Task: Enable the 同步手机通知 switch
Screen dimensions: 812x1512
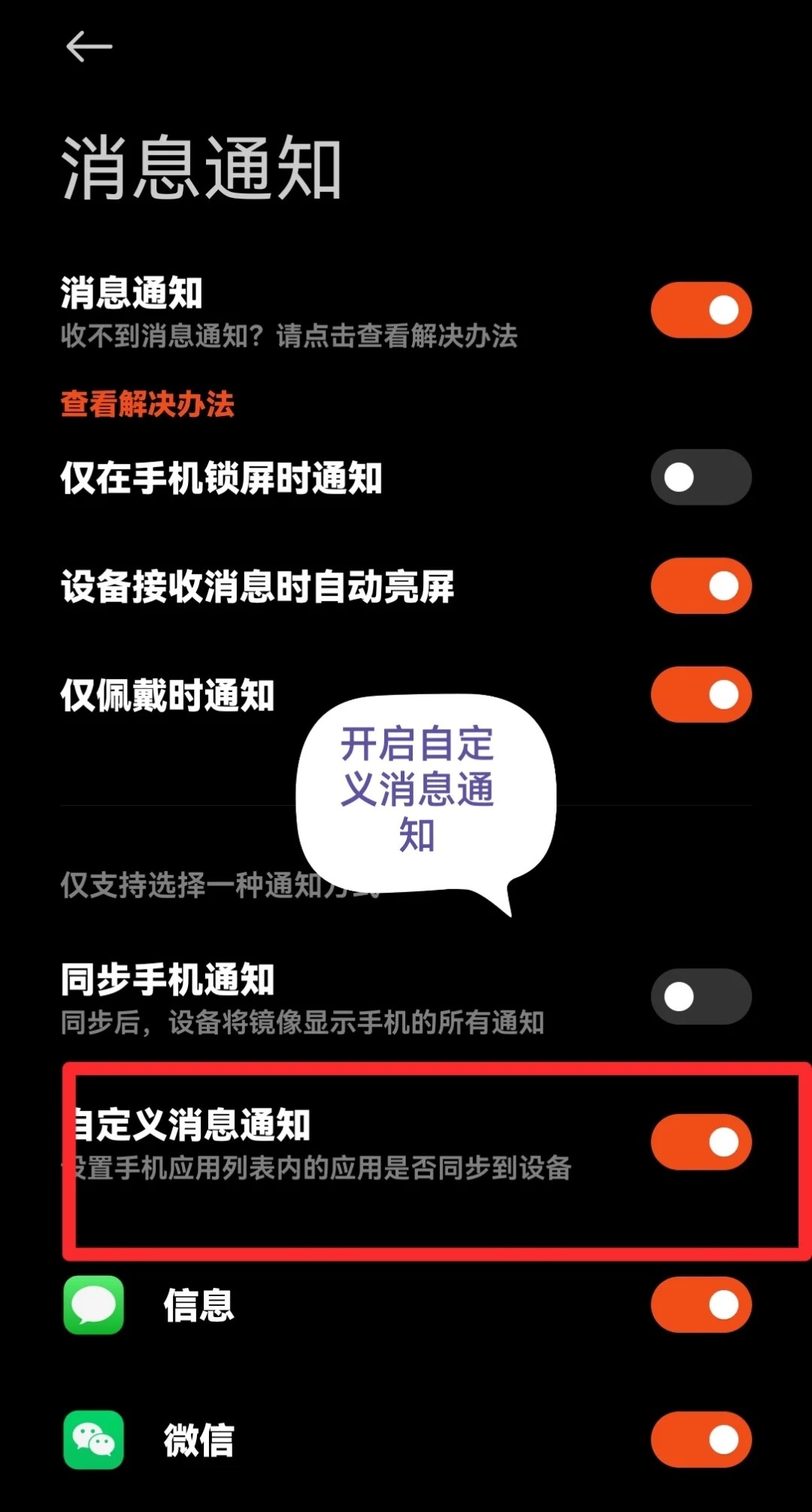Action: (x=698, y=995)
